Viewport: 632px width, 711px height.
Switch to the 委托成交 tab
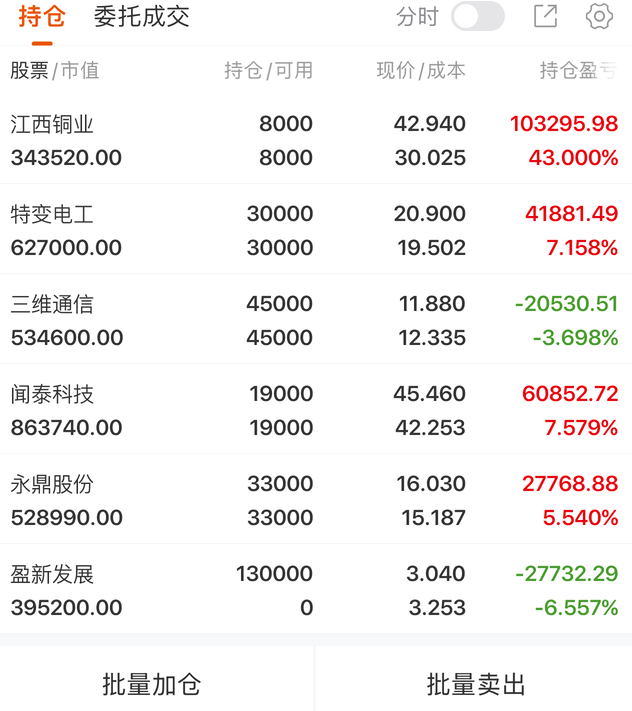[x=141, y=17]
